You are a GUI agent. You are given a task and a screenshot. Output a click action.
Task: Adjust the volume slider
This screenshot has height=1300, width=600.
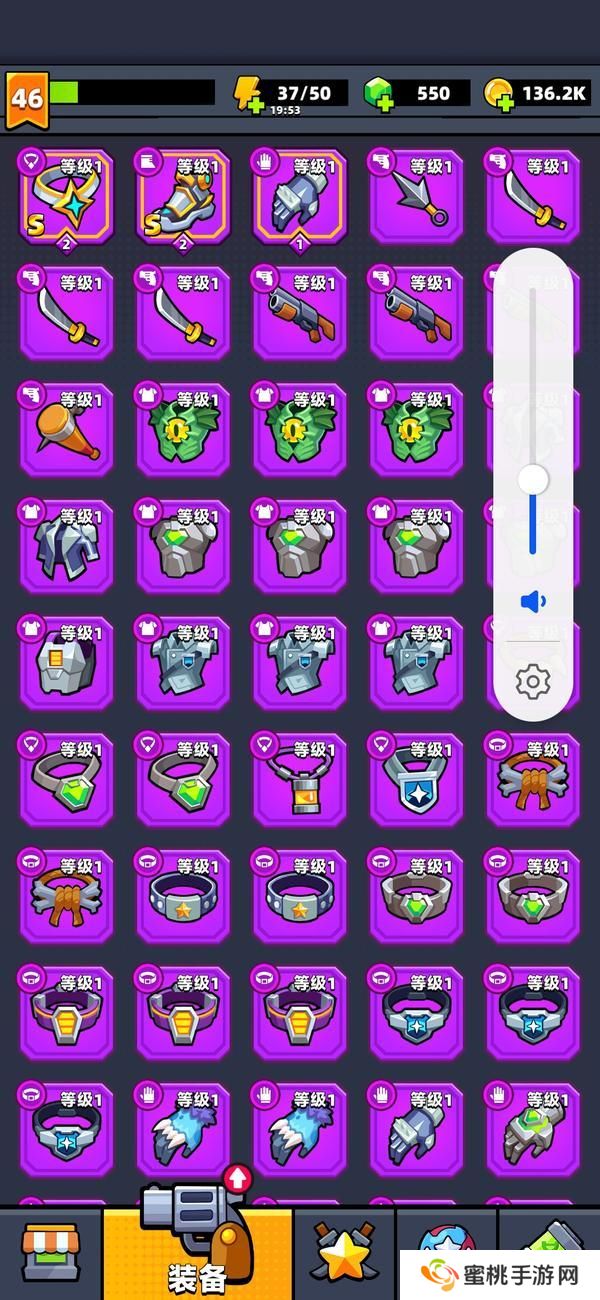(533, 479)
